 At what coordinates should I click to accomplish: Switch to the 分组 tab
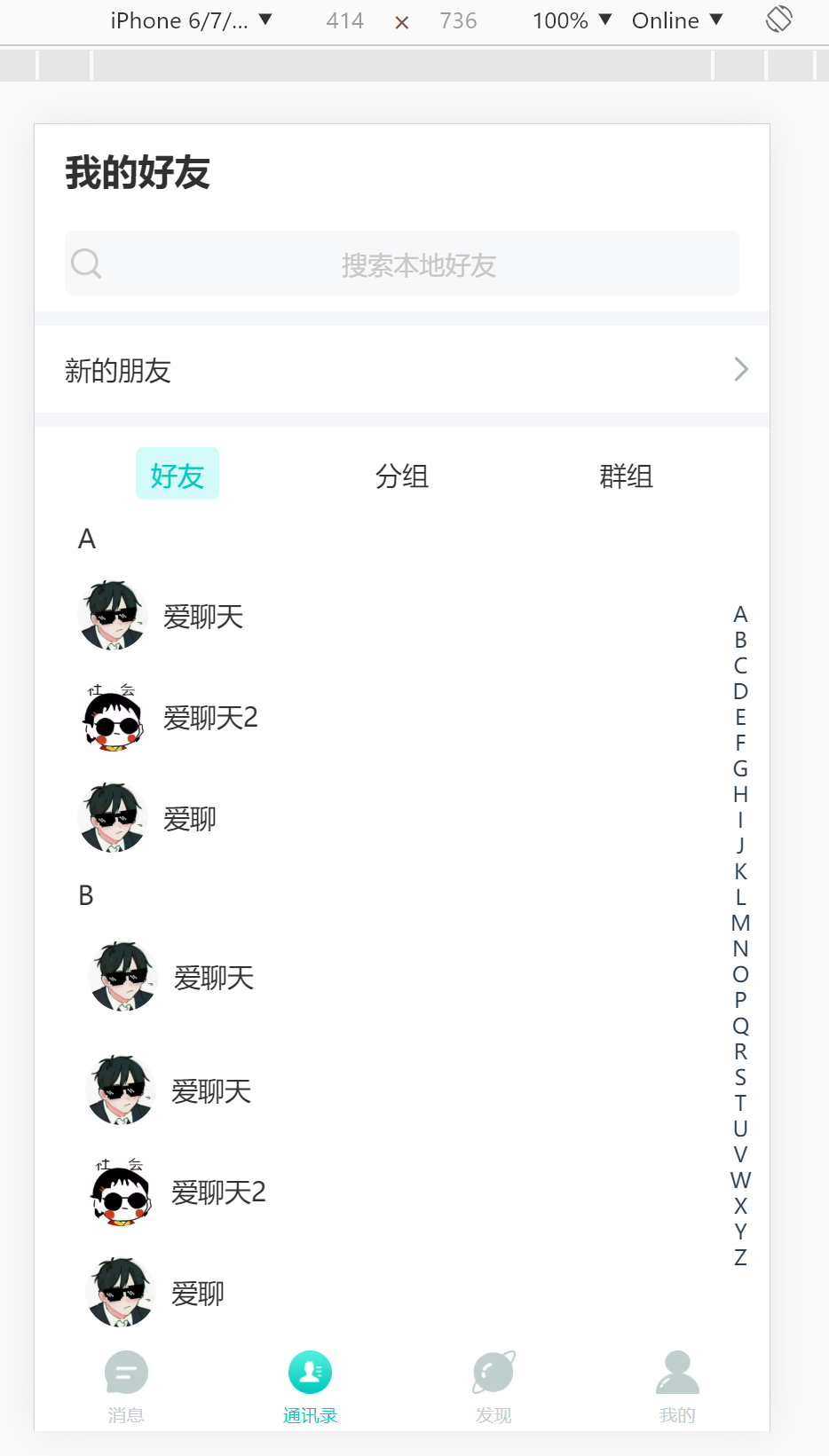(402, 476)
